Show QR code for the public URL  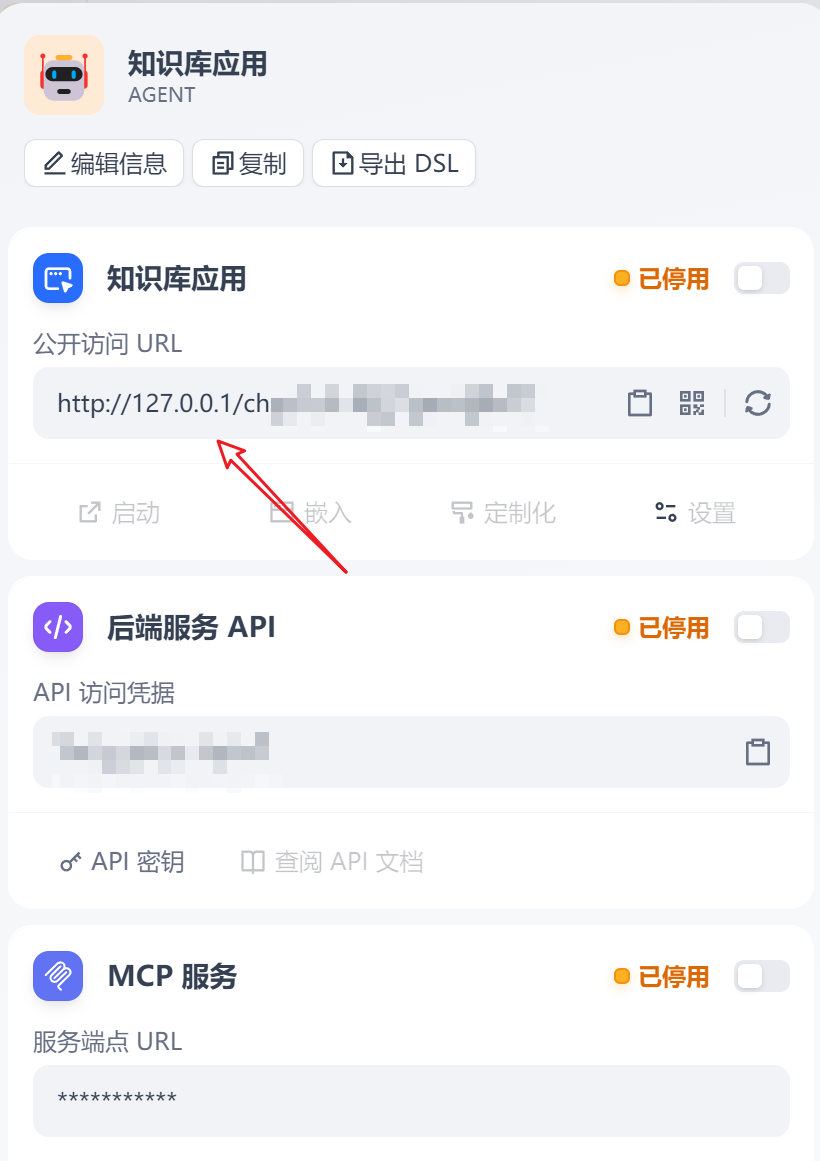[692, 403]
